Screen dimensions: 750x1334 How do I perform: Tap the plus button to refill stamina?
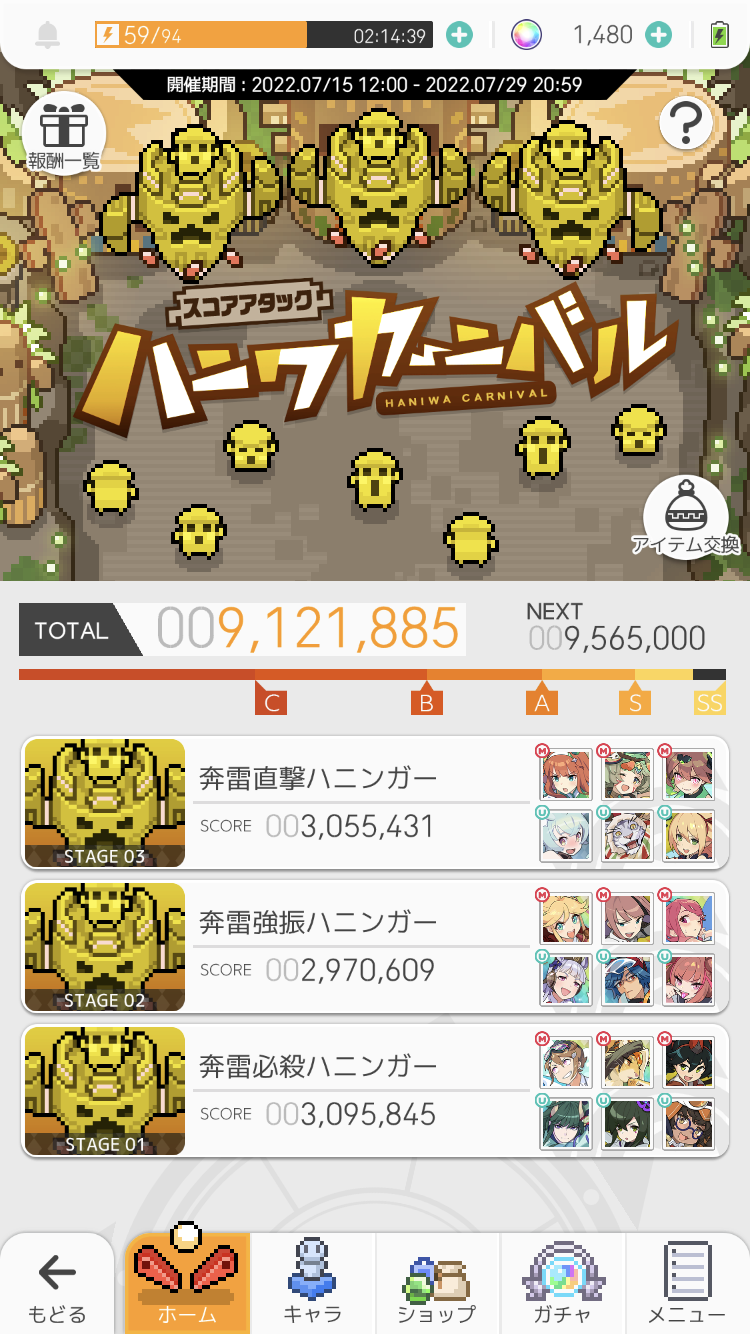point(459,35)
